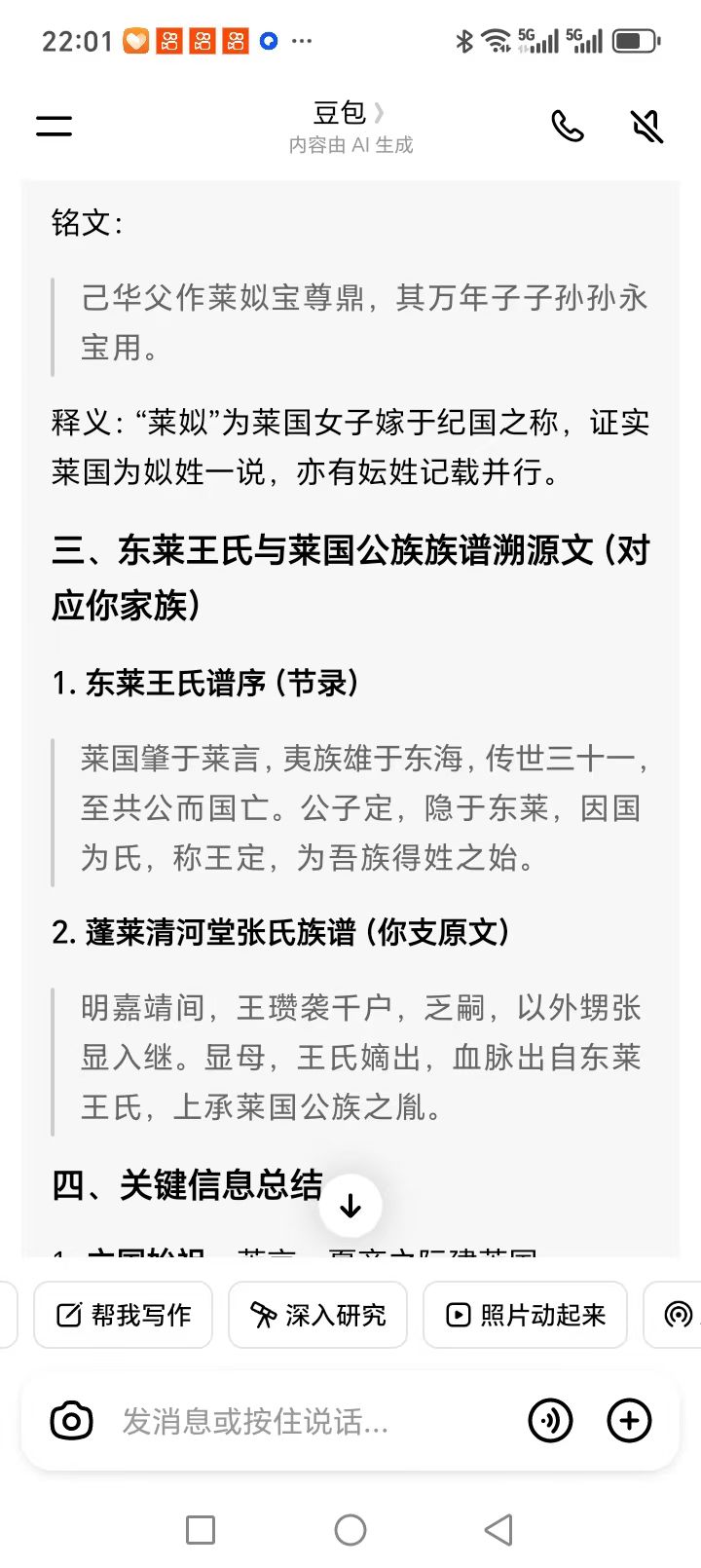Select the 帮我写作 chip

click(x=124, y=1316)
